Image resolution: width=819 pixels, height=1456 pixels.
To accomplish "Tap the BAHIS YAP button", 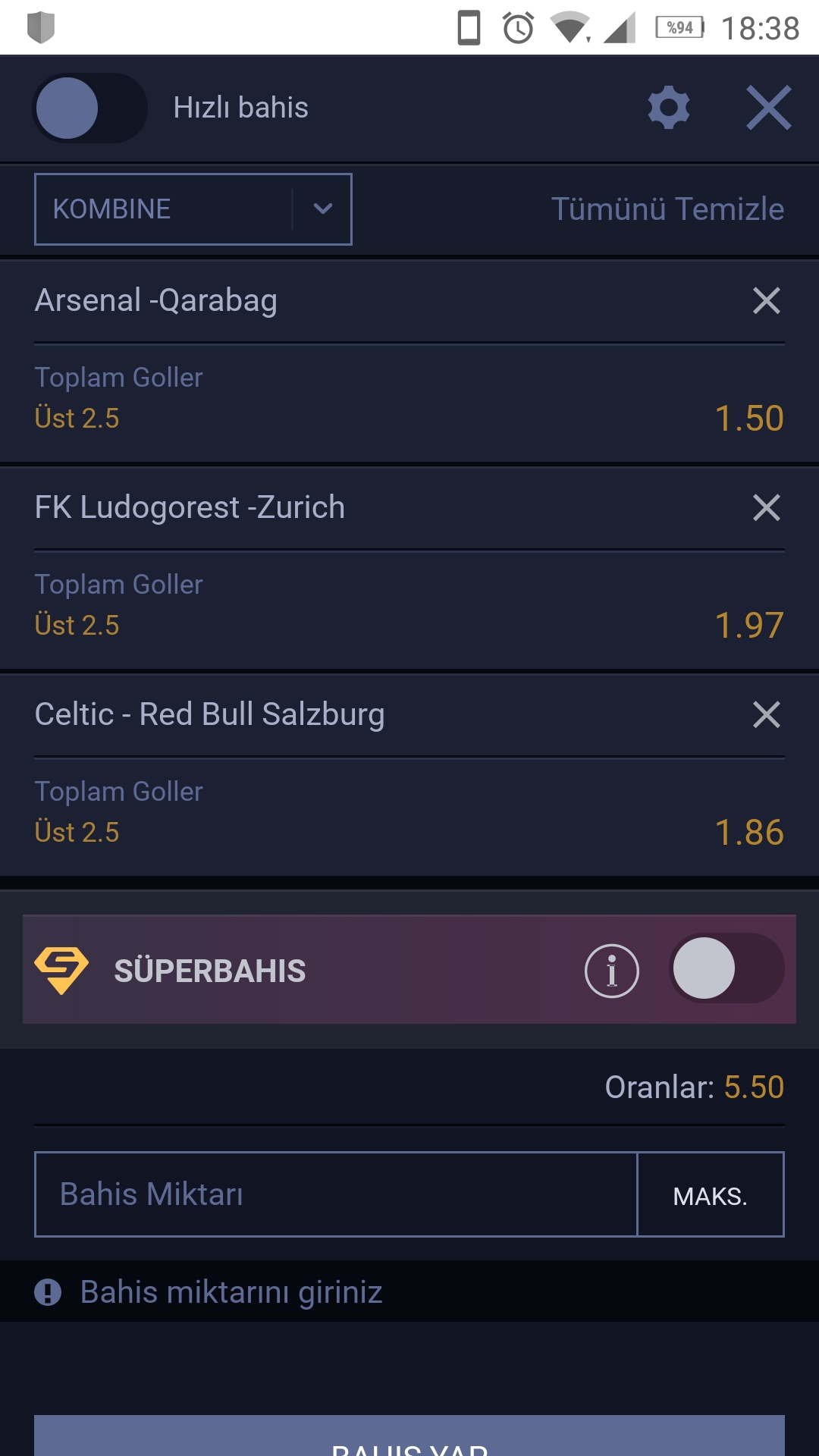I will (409, 1436).
